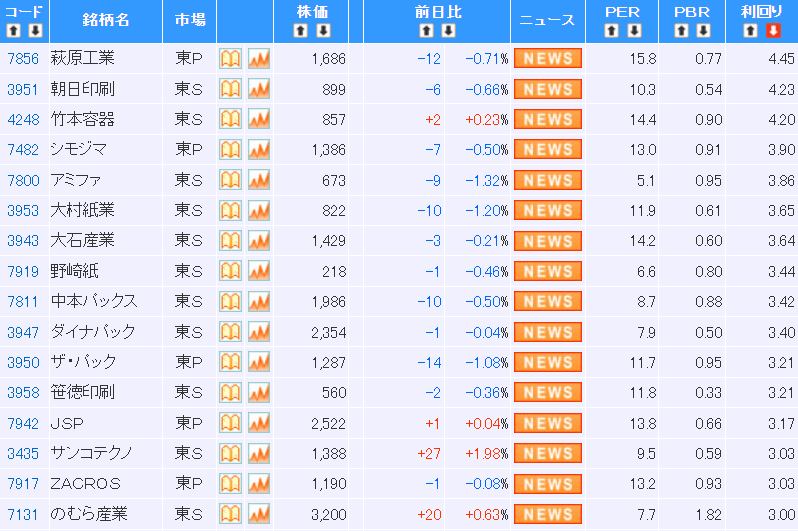Viewport: 798px width, 531px height.
Task: Open chart icon for シモジマ
Action: (259, 150)
